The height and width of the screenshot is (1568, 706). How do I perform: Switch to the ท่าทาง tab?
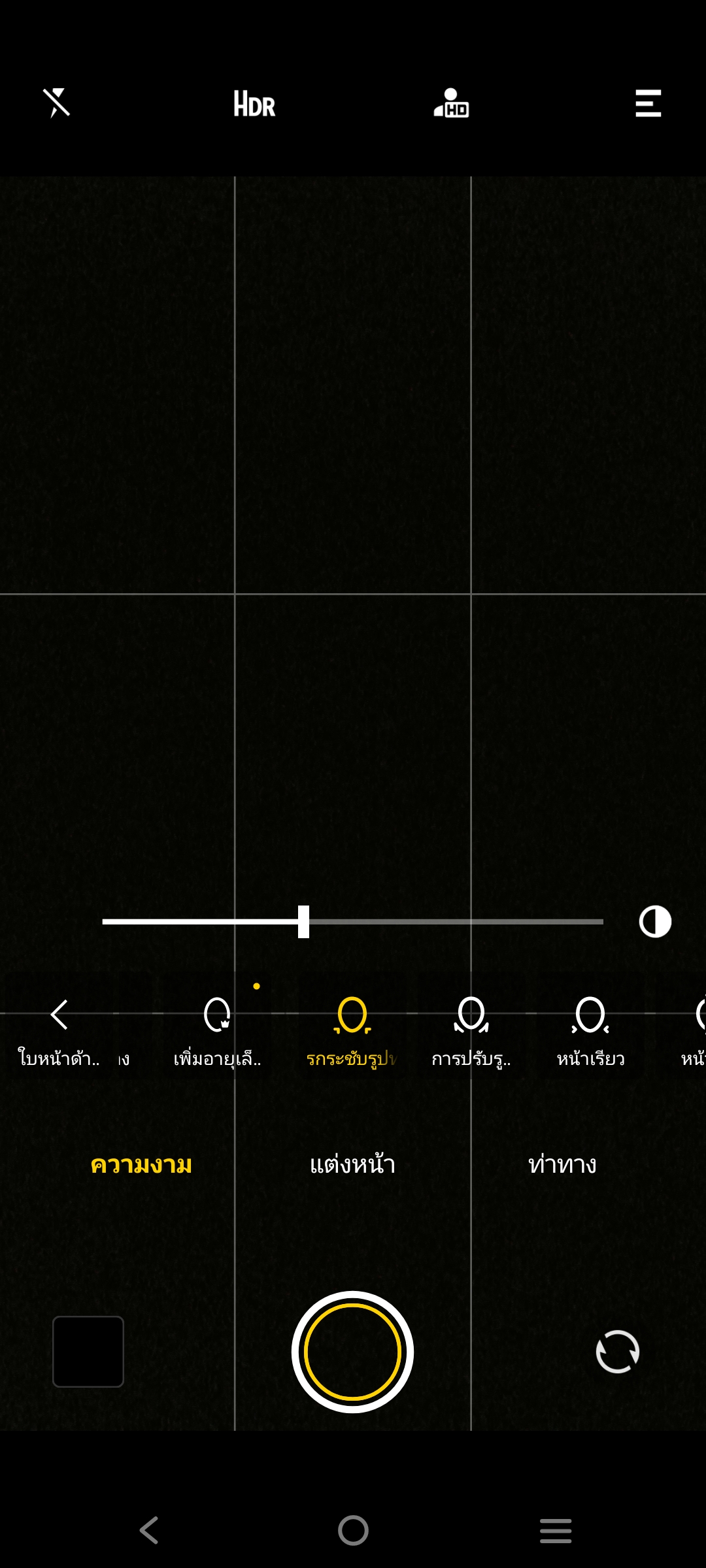[562, 1165]
